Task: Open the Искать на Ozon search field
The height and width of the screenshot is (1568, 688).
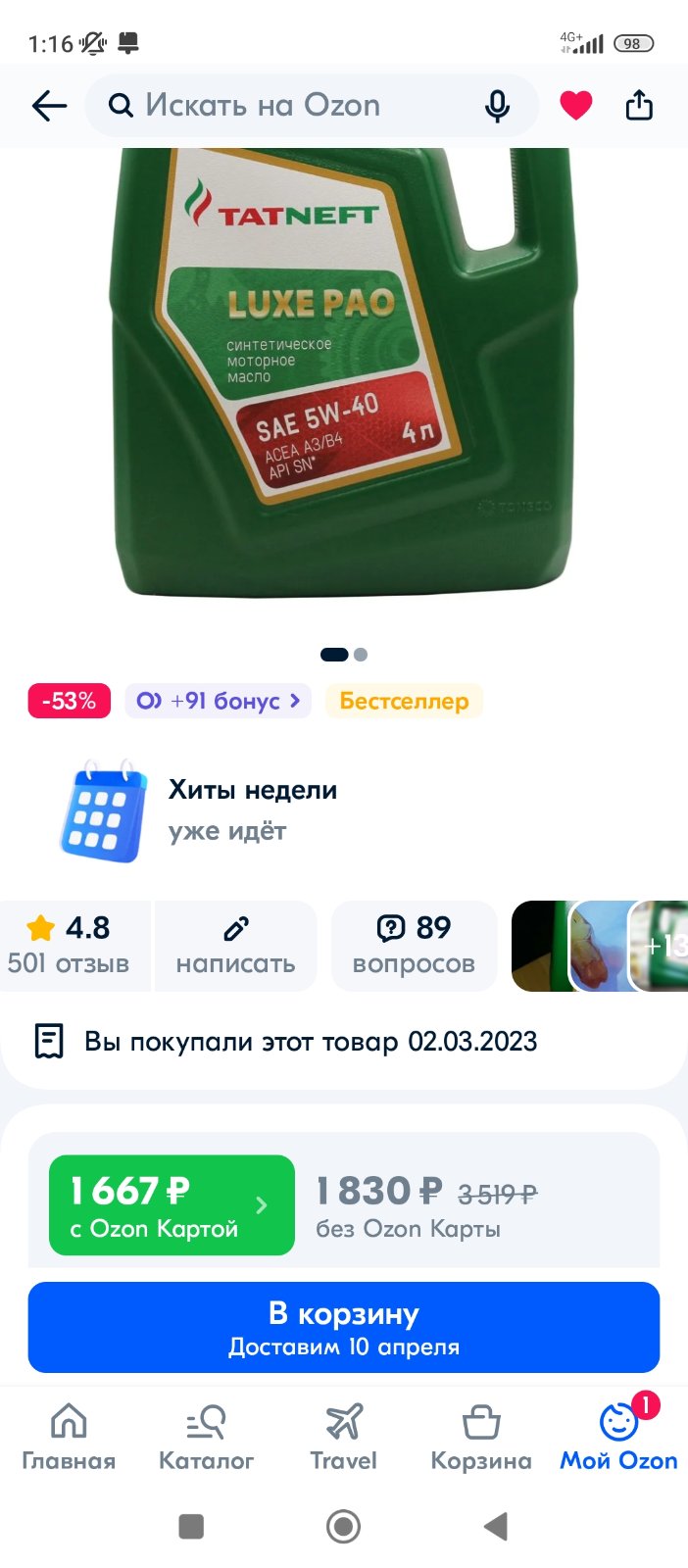Action: pyautogui.click(x=294, y=106)
